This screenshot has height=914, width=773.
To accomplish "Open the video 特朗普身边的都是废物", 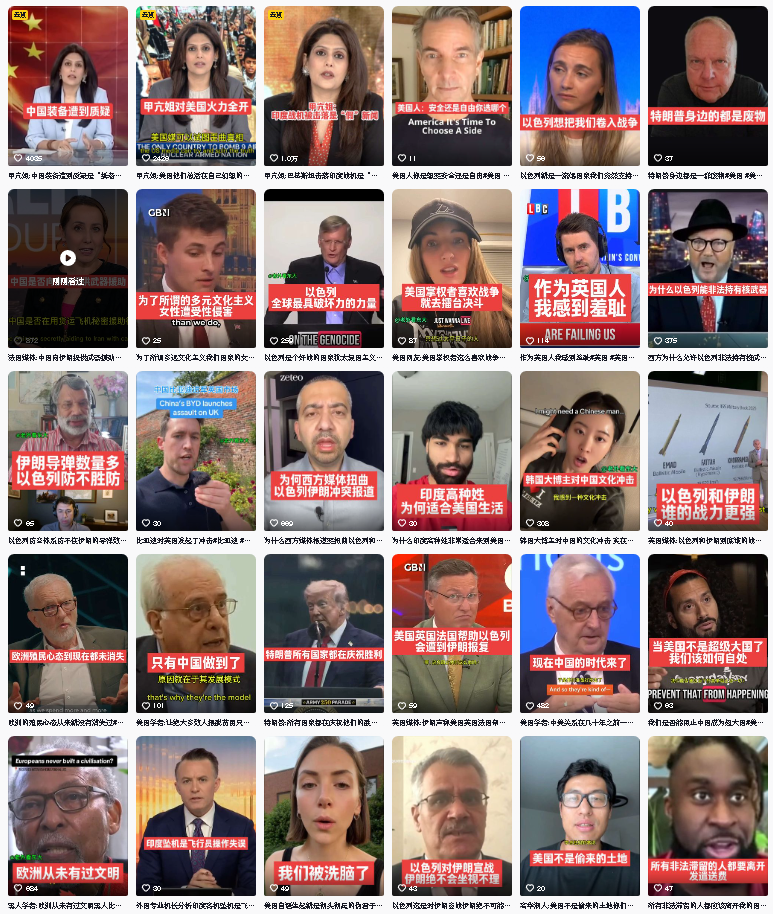I will pos(707,85).
